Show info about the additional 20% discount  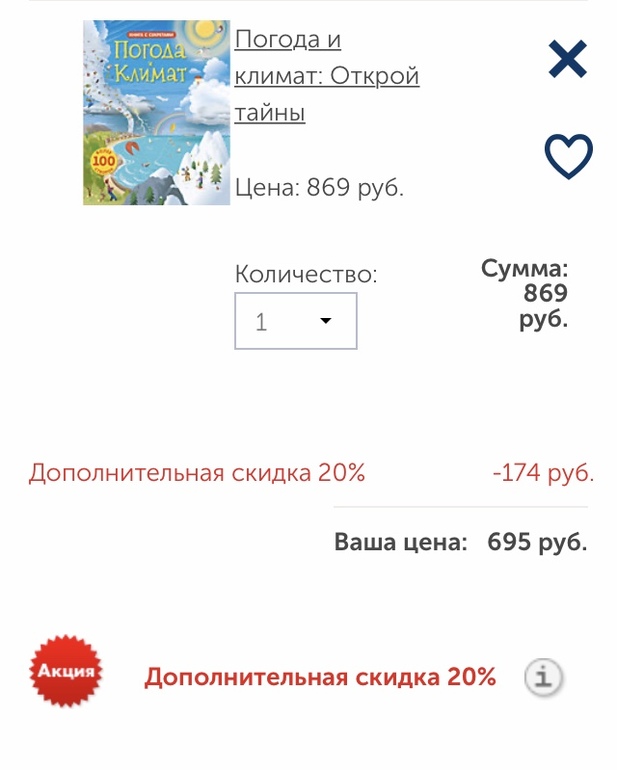(541, 677)
